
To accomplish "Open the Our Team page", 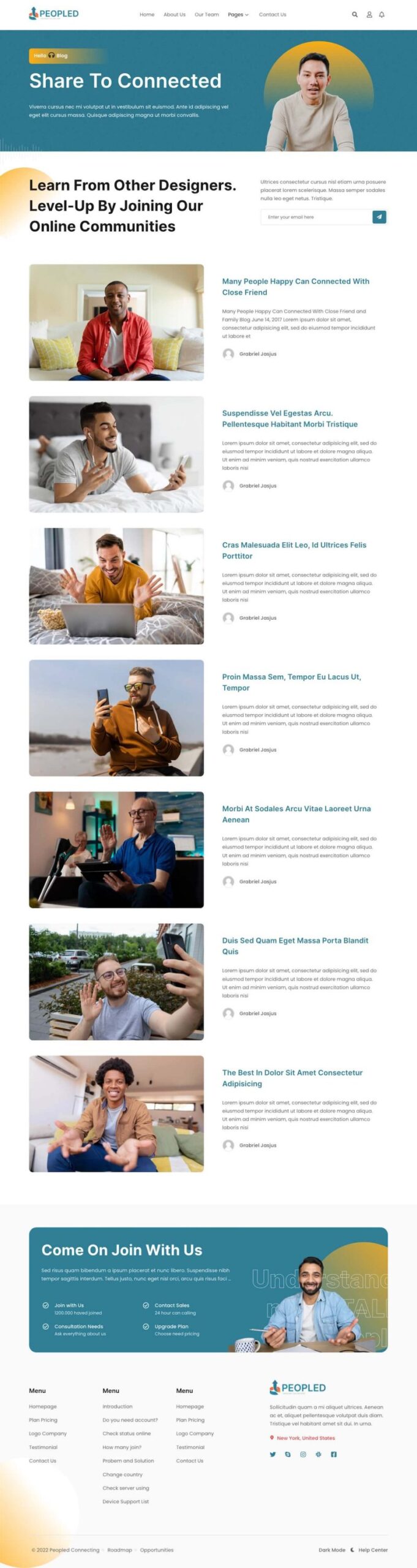I will click(206, 14).
